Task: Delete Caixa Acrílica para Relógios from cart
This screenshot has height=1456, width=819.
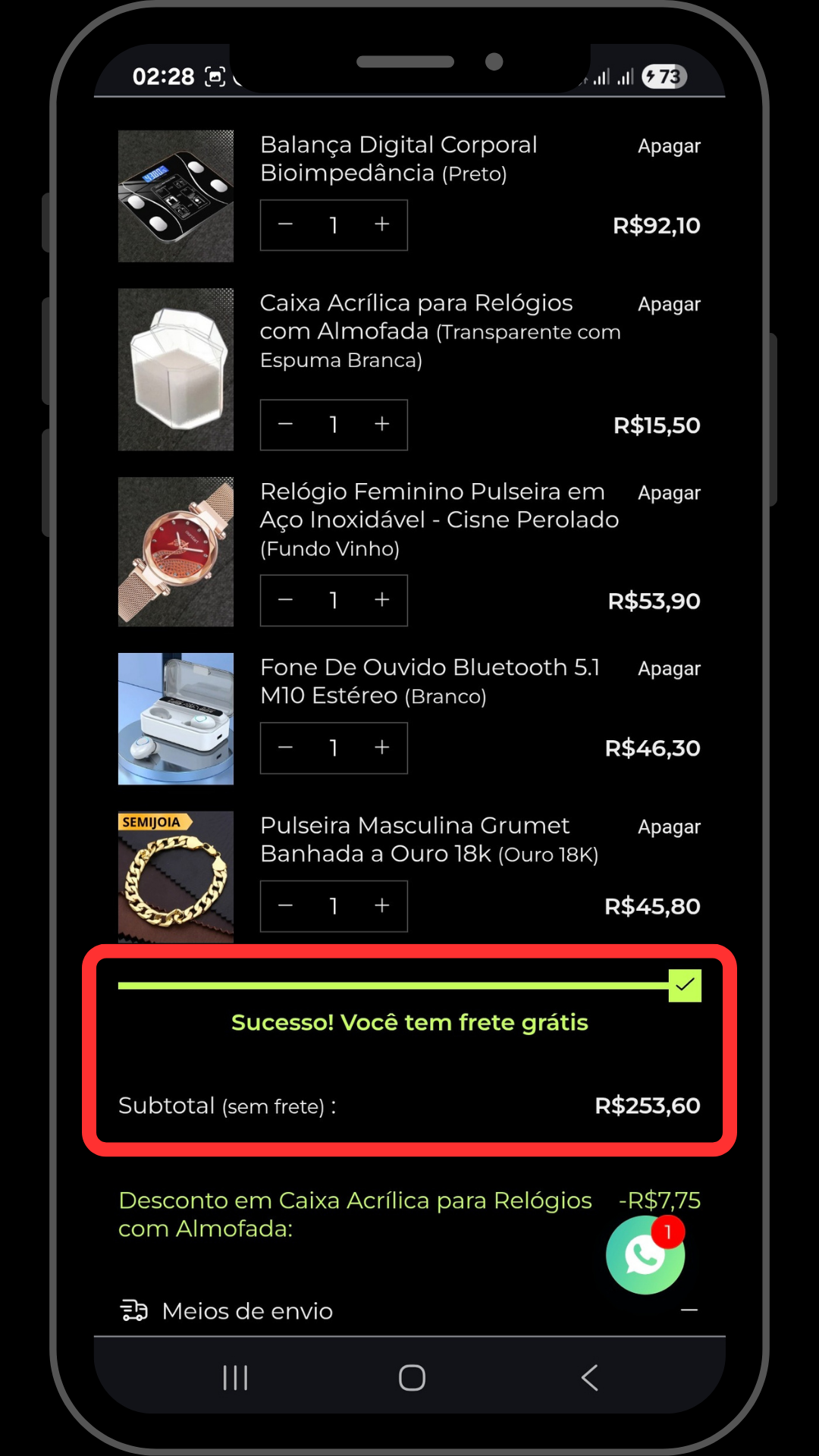Action: tap(669, 304)
